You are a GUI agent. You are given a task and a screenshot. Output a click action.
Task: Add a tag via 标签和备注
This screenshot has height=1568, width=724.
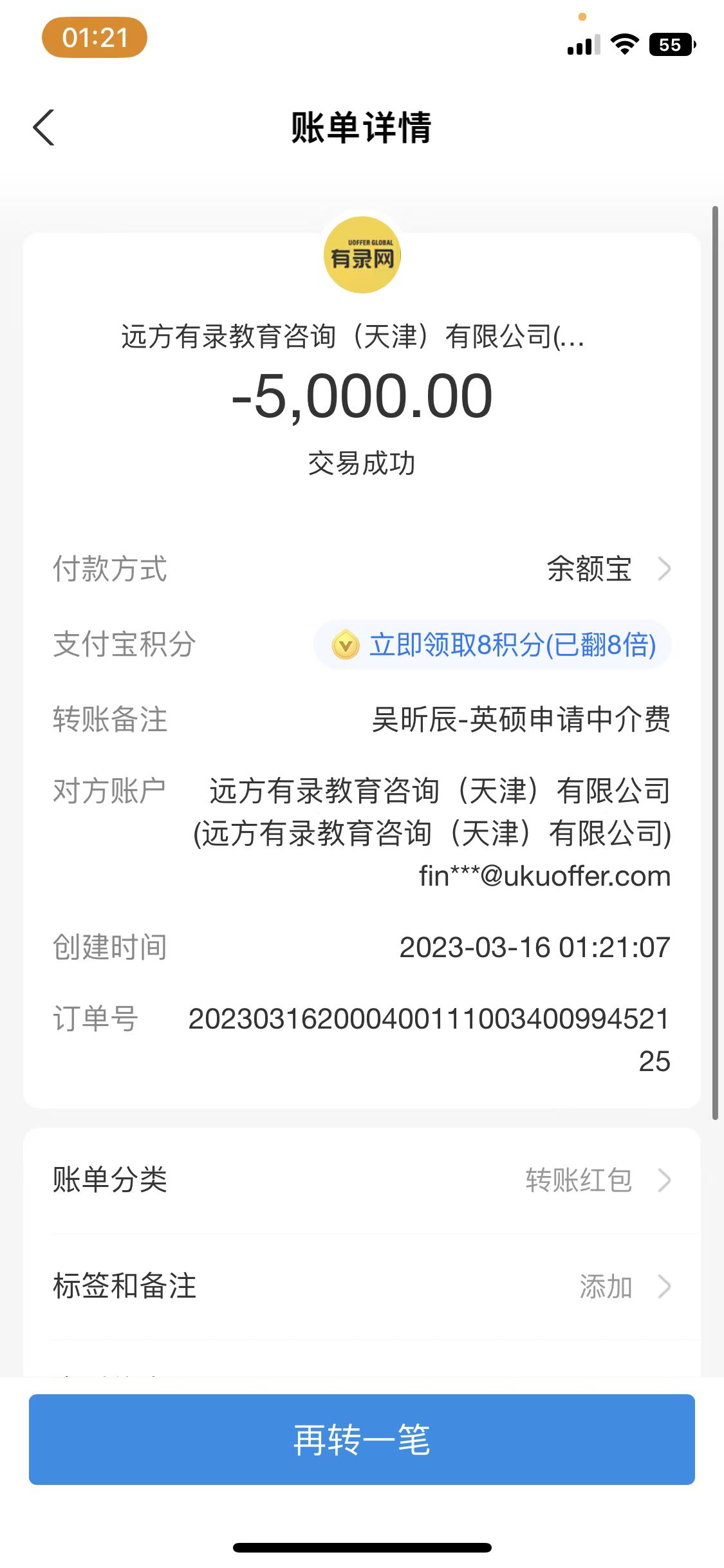tap(362, 1287)
